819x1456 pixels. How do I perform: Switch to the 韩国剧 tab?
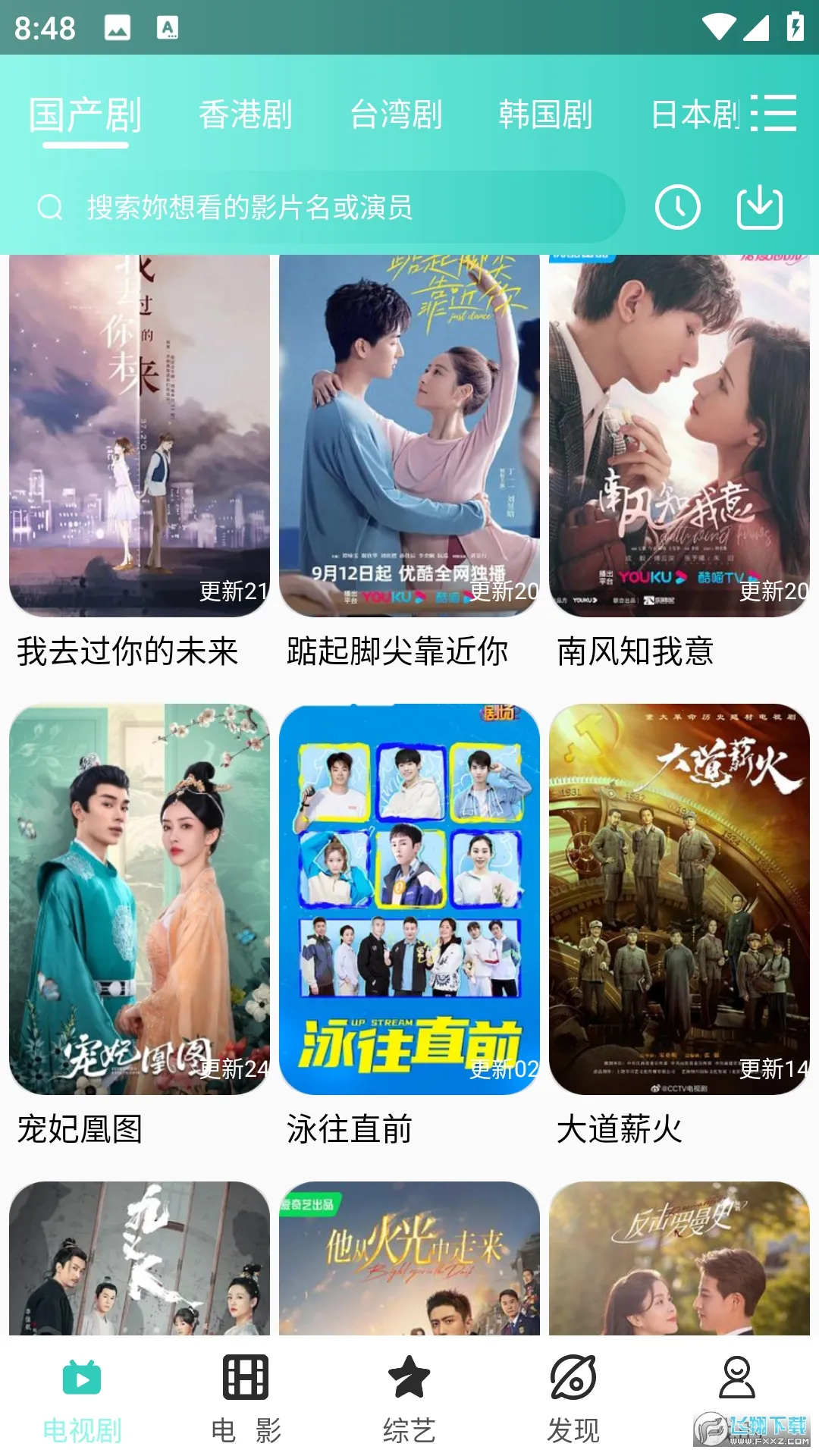pos(545,115)
